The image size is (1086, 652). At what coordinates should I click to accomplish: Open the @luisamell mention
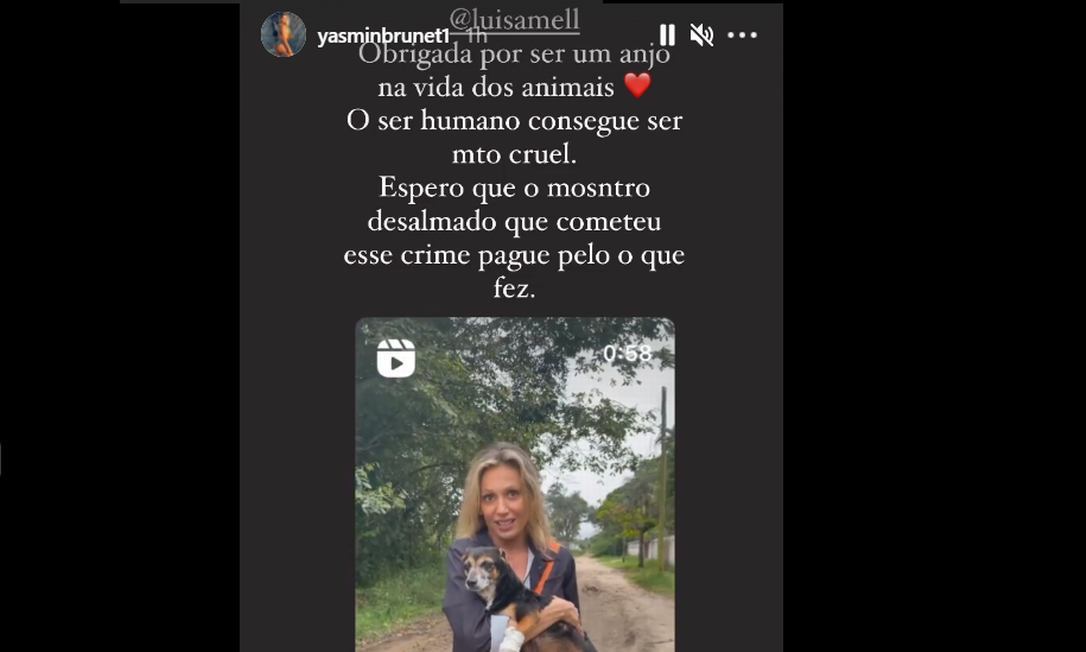[515, 19]
